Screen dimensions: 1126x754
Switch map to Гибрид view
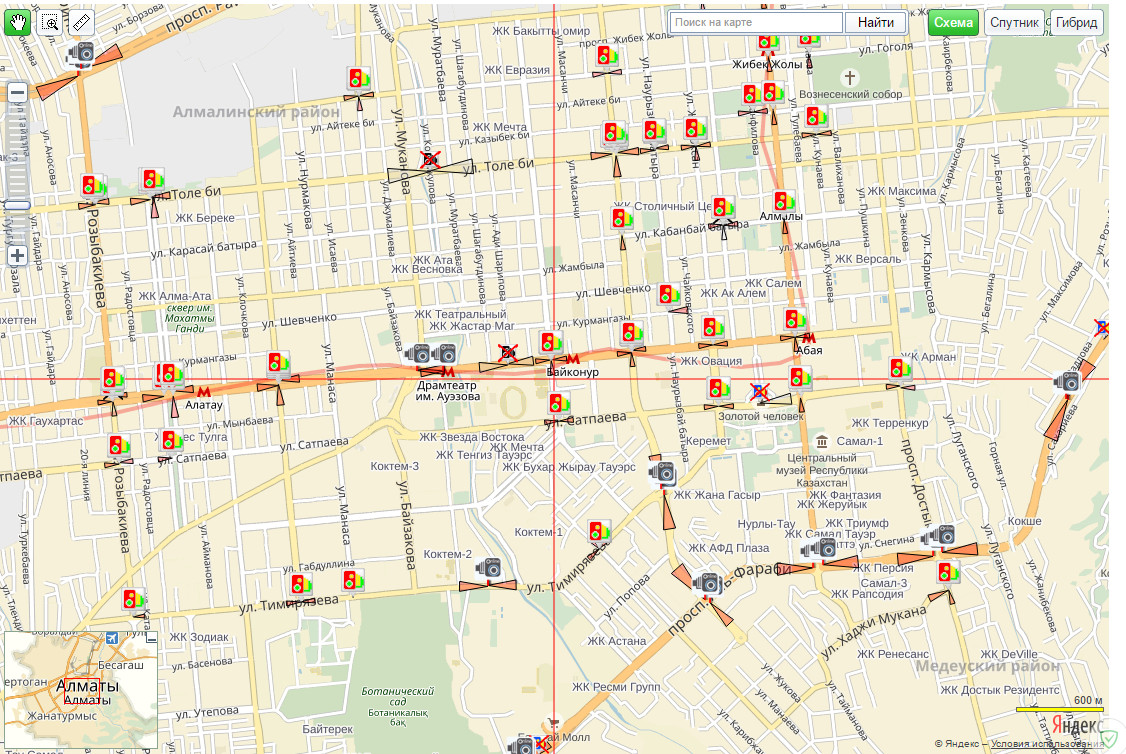pos(1076,22)
